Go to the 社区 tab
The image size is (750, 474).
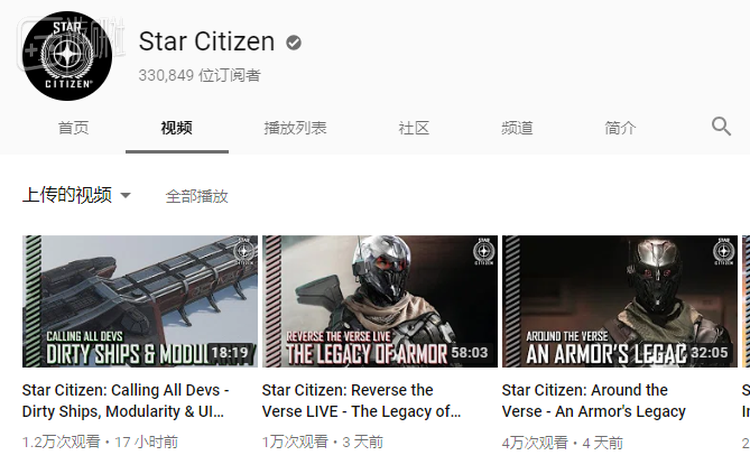click(413, 128)
